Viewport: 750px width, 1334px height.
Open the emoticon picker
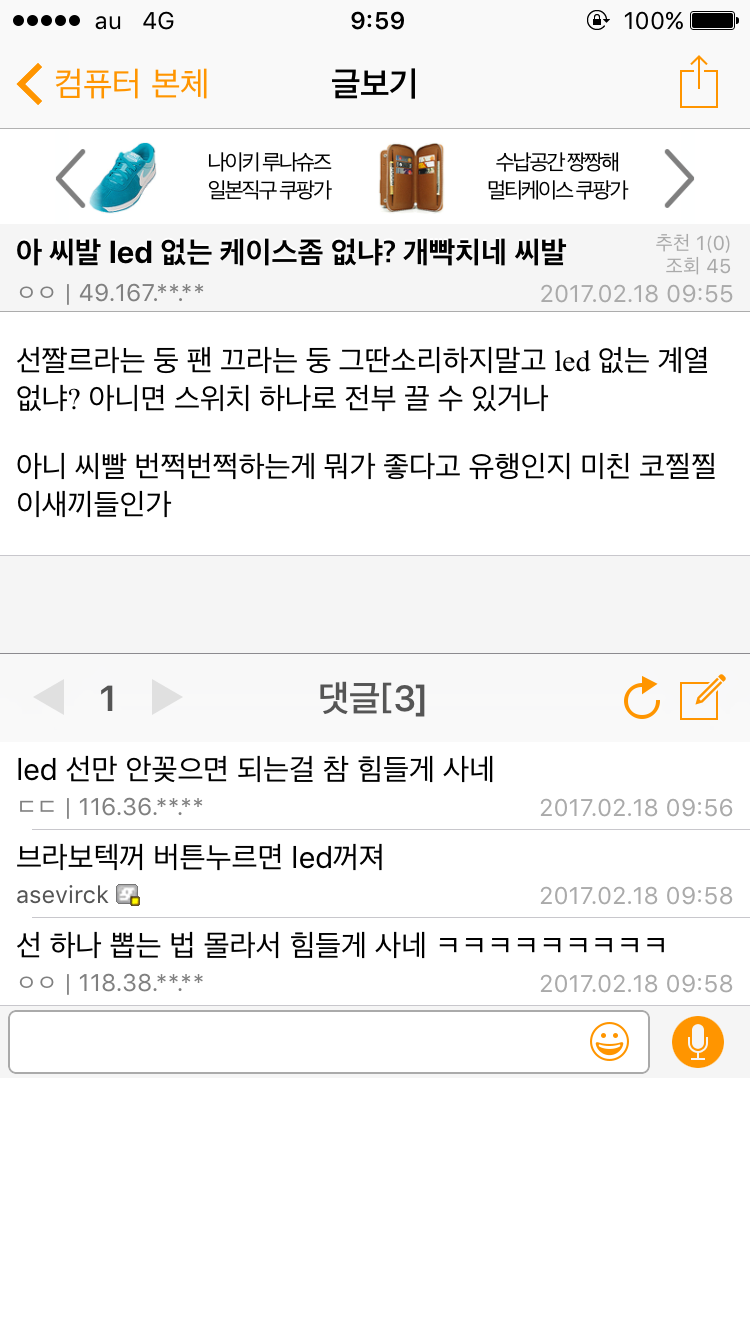point(609,1042)
